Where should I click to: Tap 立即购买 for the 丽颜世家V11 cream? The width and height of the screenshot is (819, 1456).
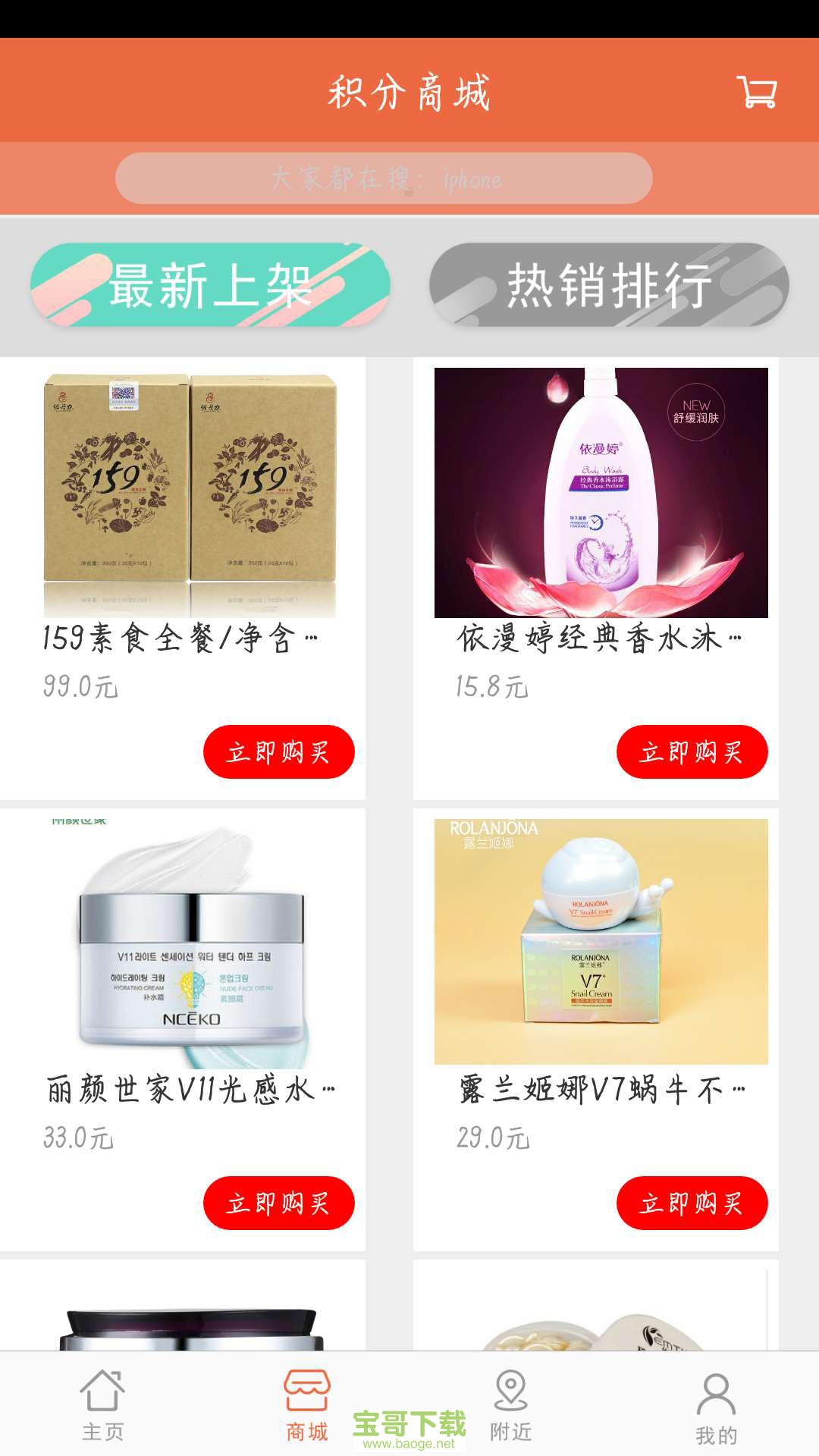click(x=278, y=1204)
